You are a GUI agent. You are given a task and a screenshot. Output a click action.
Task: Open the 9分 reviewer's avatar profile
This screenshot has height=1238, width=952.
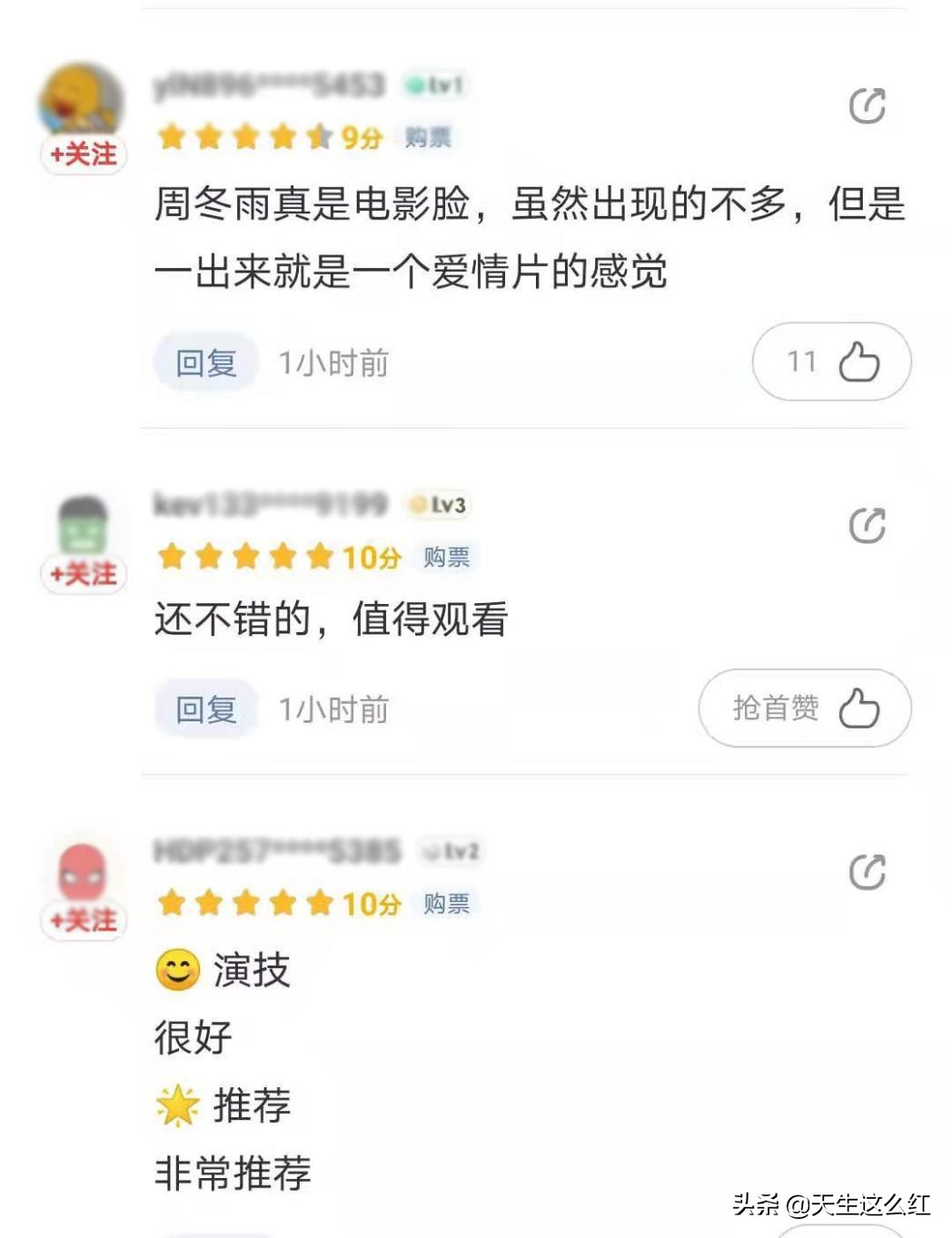pos(81,98)
